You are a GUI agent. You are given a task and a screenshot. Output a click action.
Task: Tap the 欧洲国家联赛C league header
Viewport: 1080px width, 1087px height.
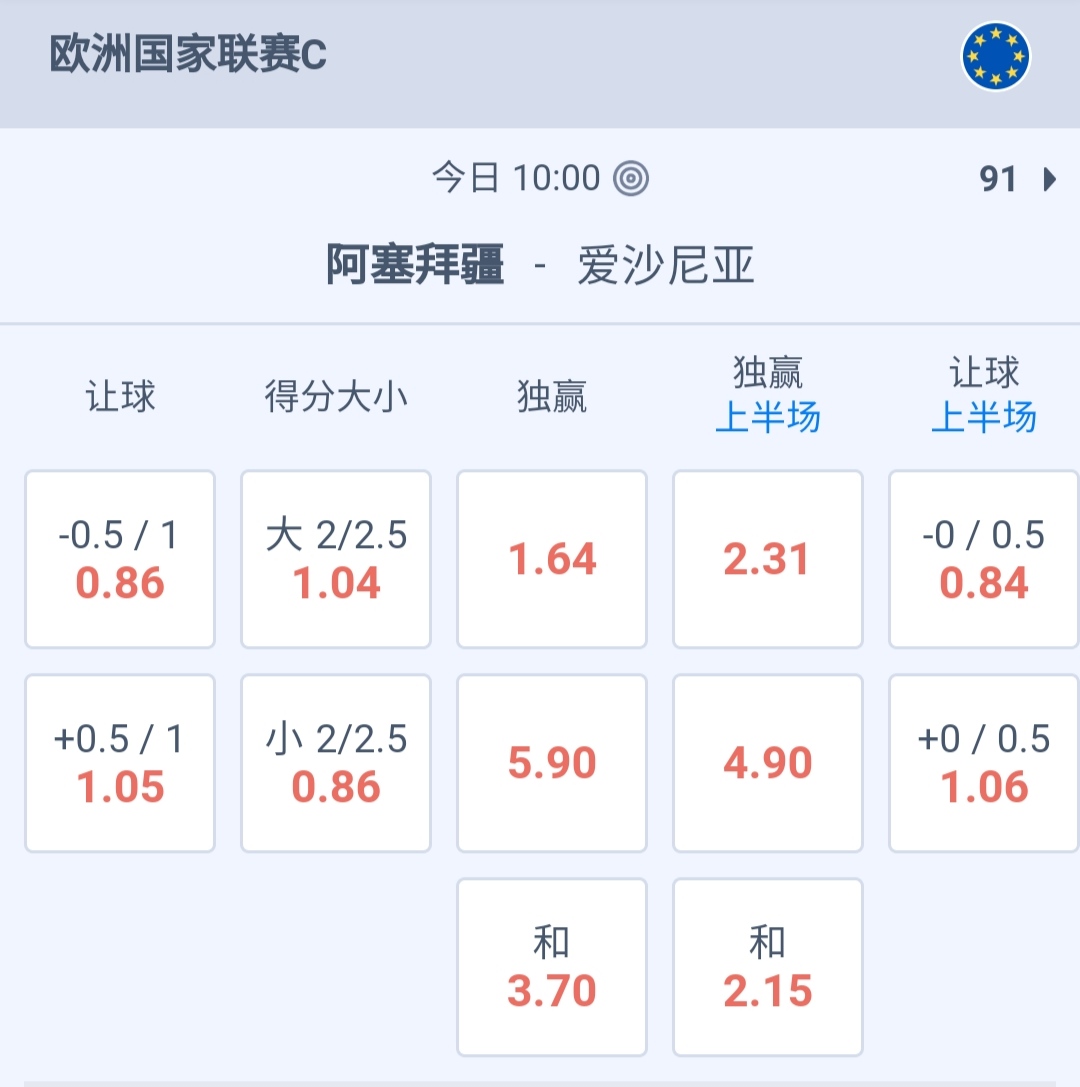coord(188,56)
